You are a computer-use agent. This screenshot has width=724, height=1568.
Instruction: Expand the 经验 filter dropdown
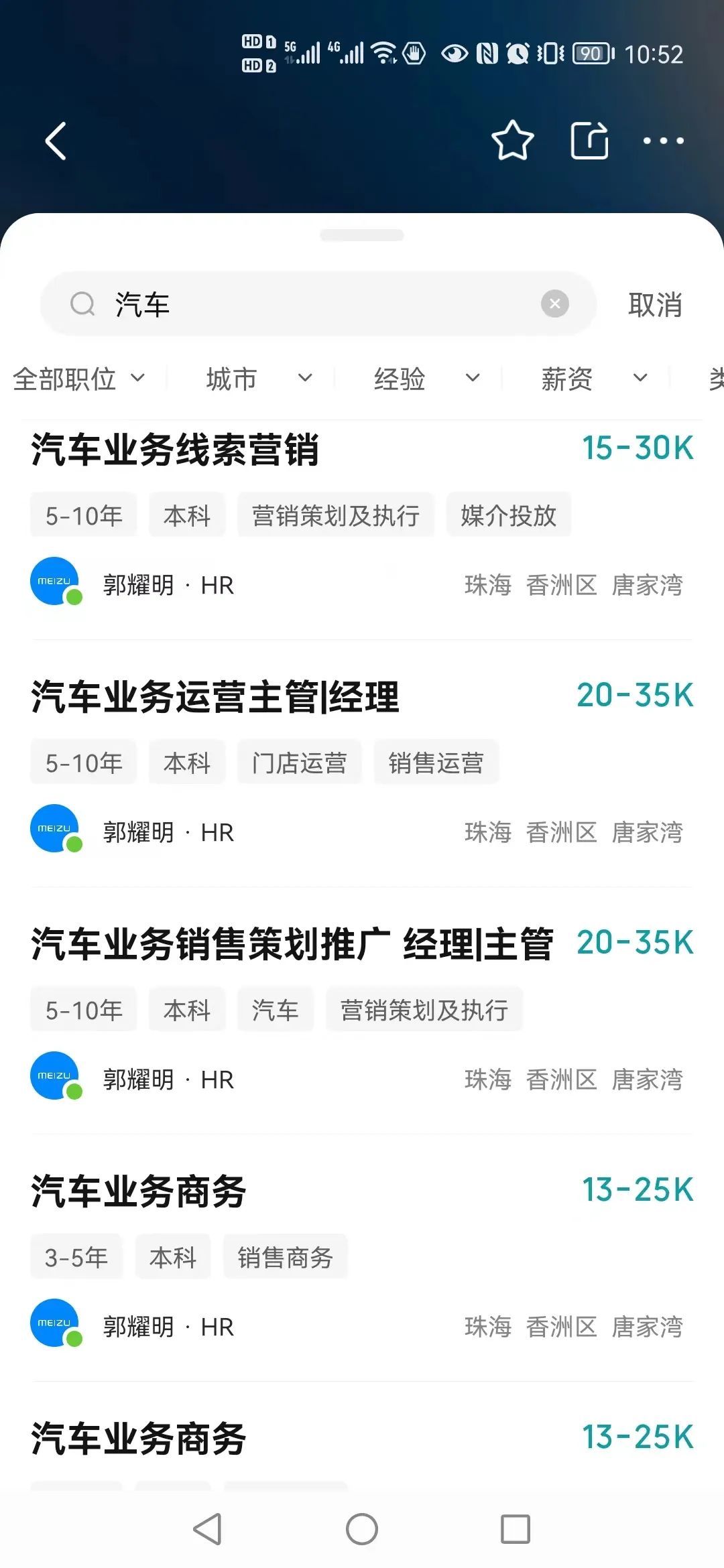pyautogui.click(x=426, y=379)
